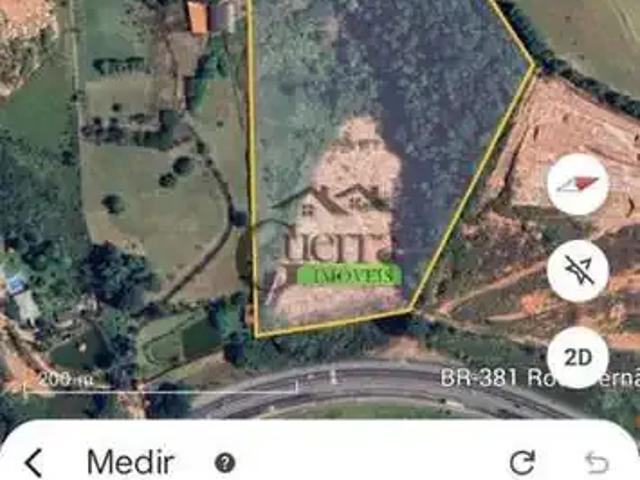
Task: Restart the measurement with the reload icon
Action: point(522,462)
